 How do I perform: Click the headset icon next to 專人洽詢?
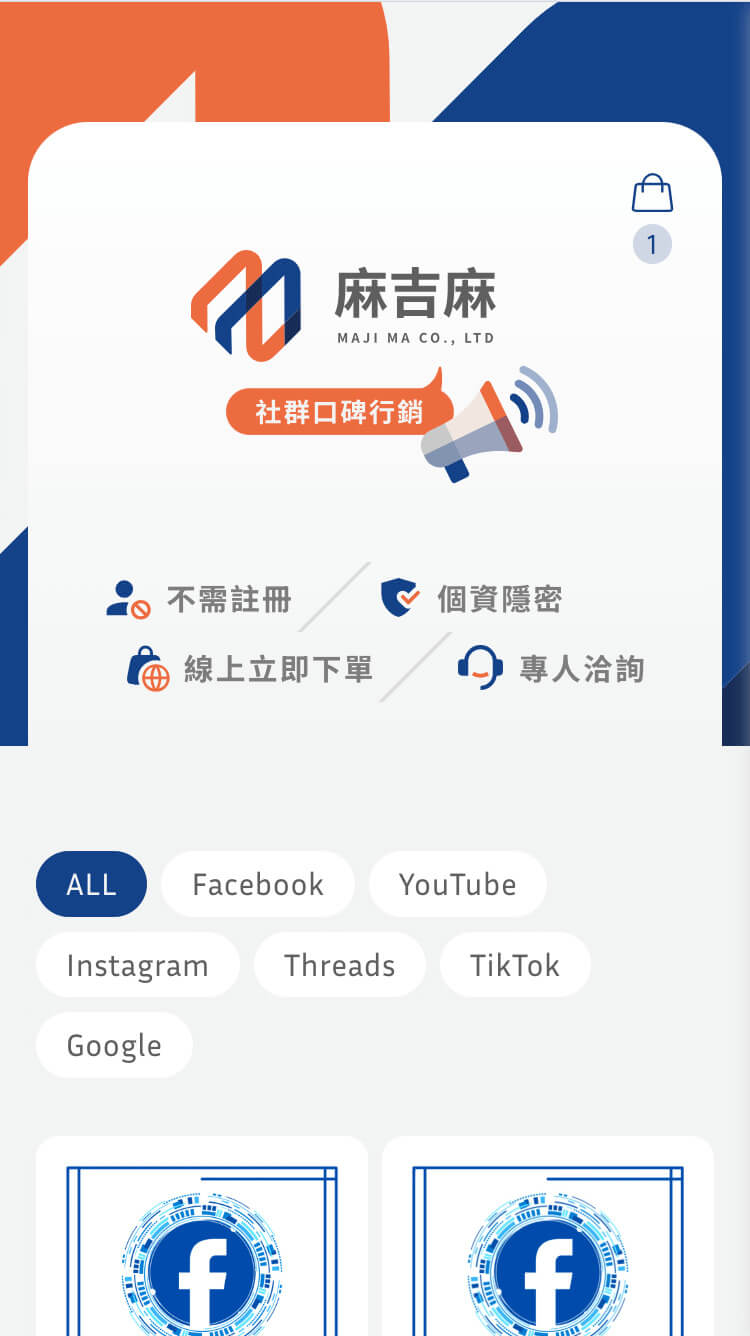480,665
